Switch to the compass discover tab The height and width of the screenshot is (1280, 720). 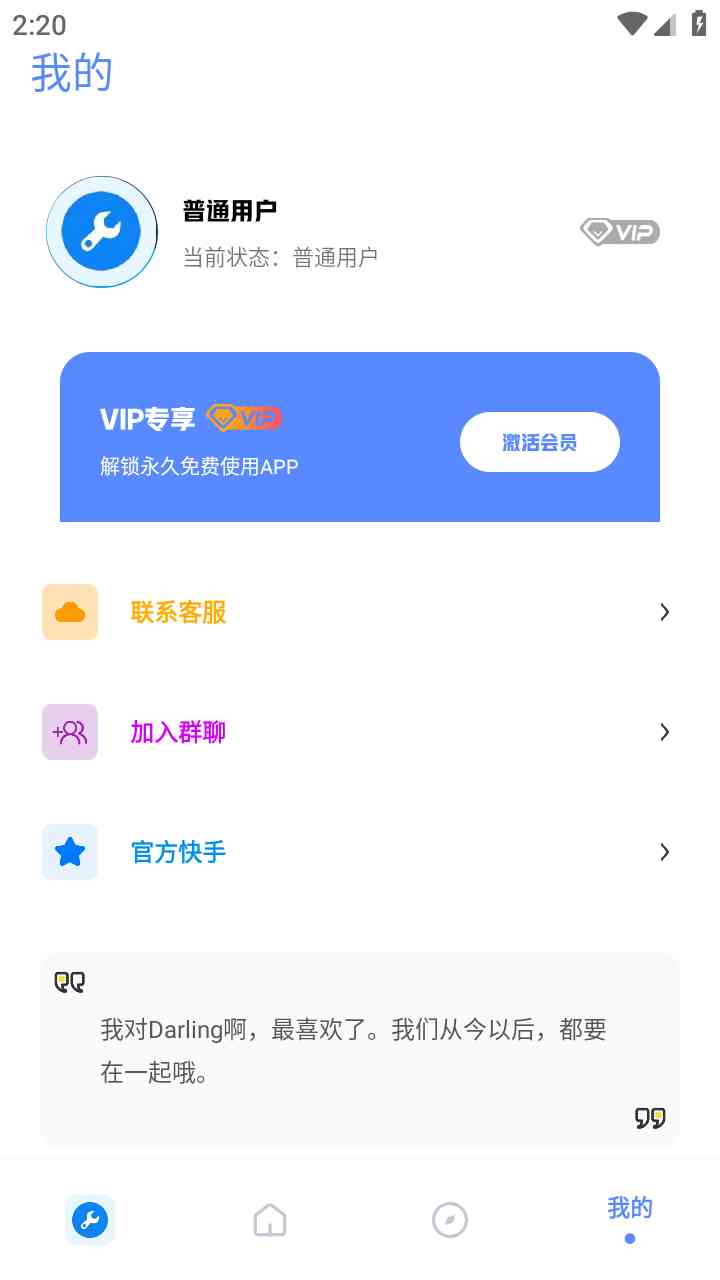click(x=450, y=1220)
